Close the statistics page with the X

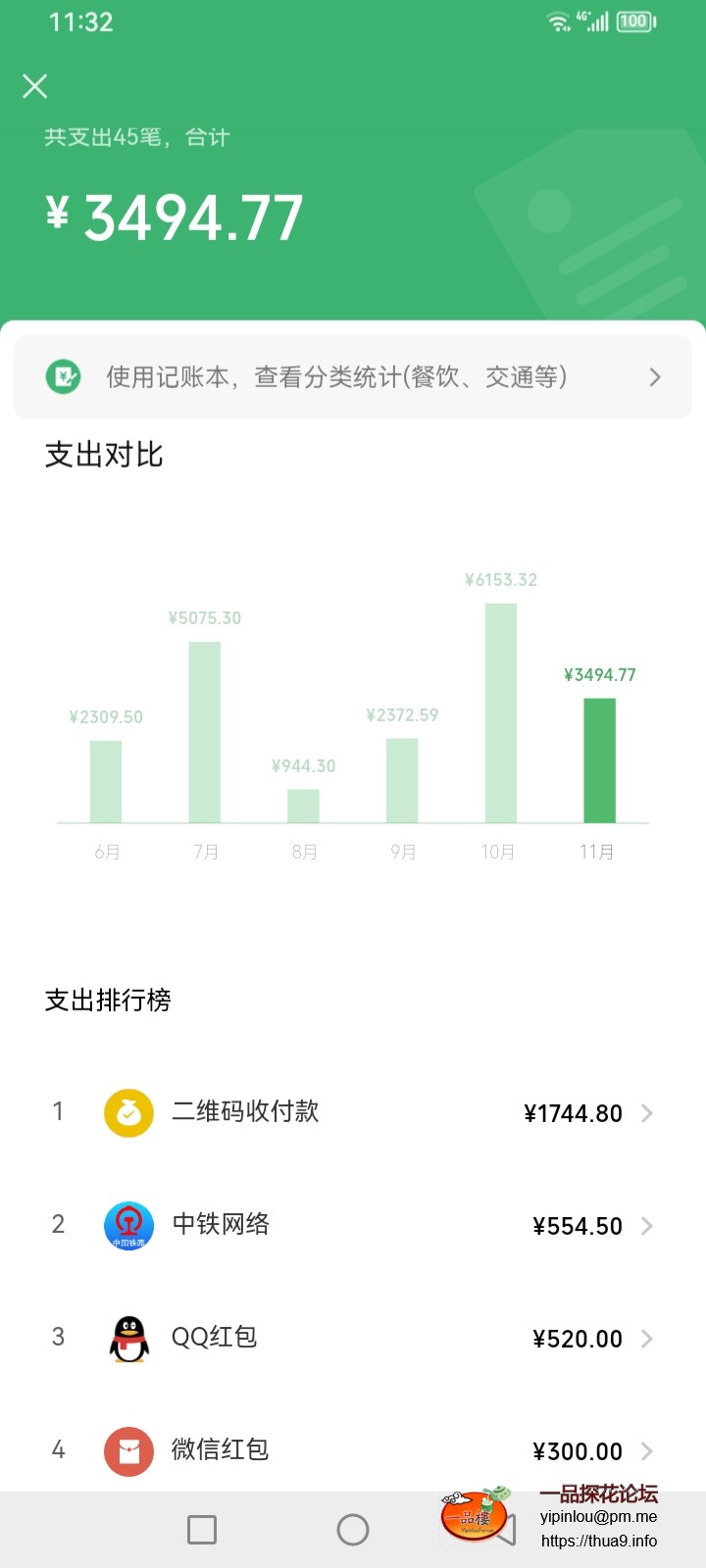pos(35,86)
